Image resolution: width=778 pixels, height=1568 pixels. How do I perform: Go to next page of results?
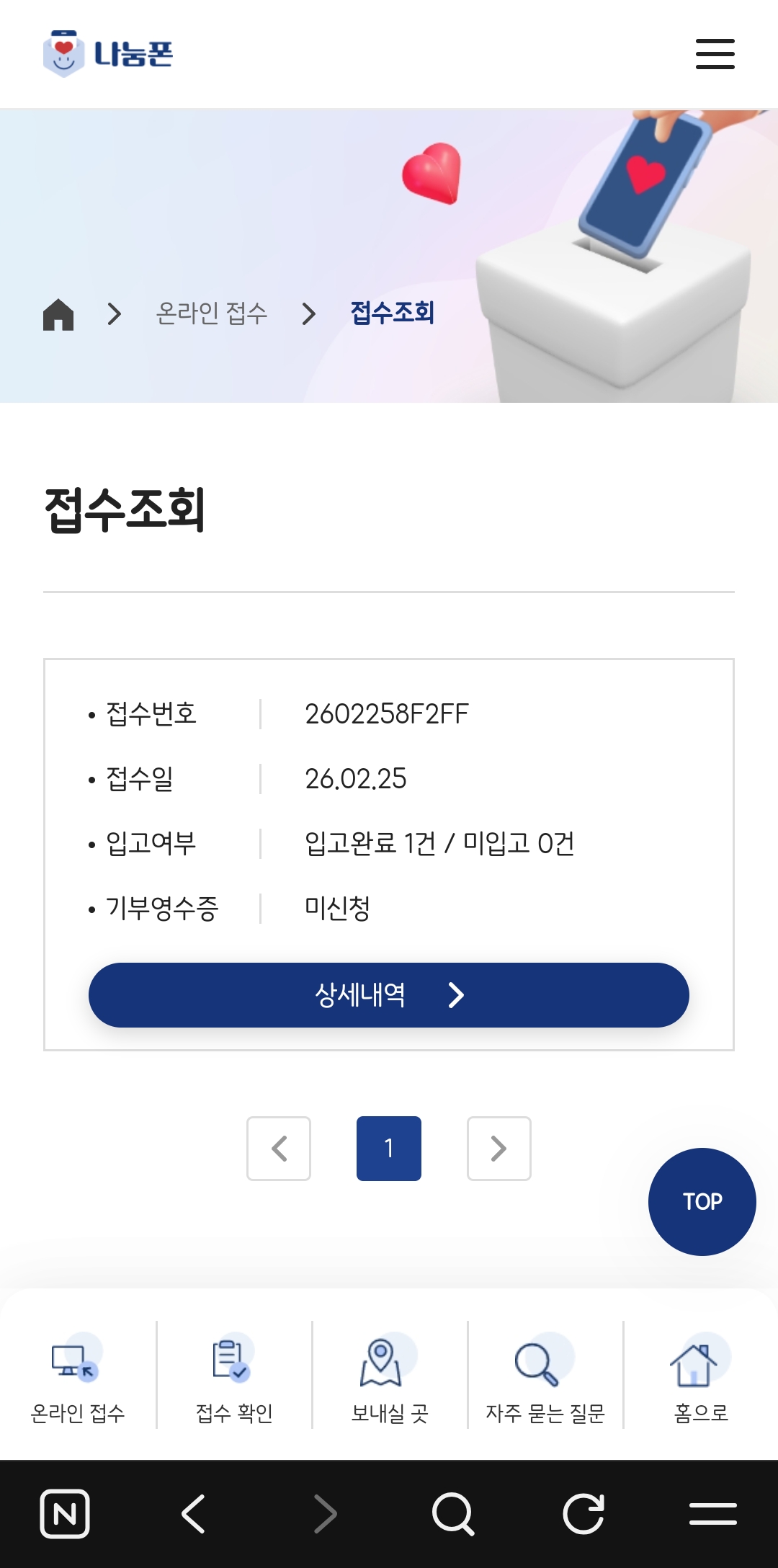pos(498,1149)
